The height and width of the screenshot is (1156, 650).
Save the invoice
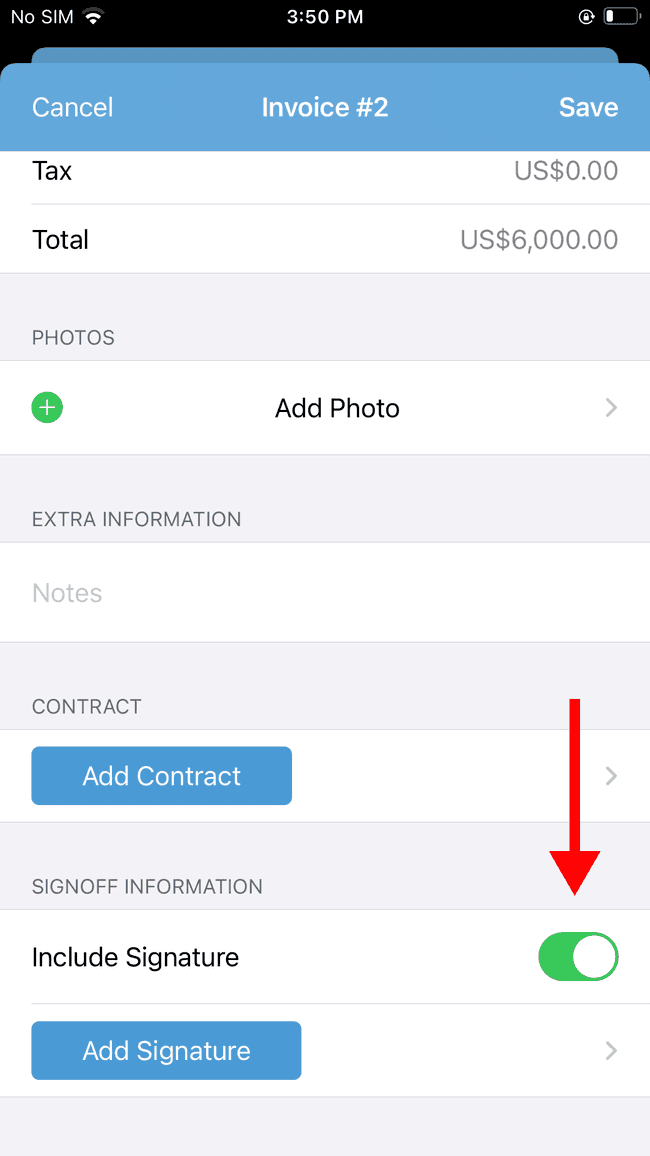[x=588, y=108]
